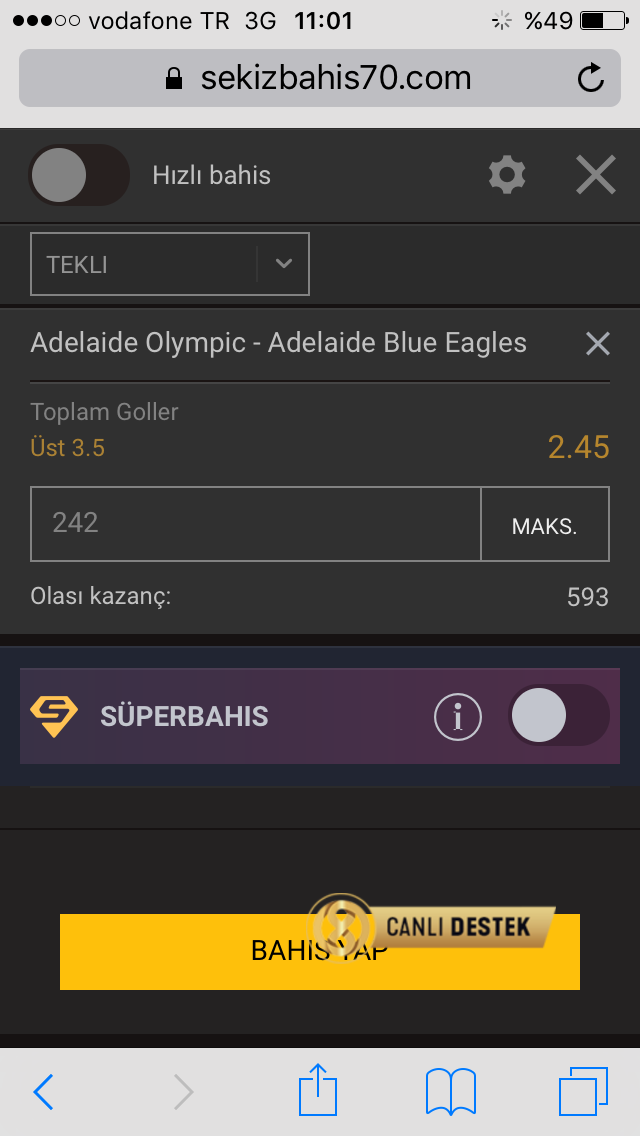
Task: Open Safari bookmarks
Action: (451, 1091)
